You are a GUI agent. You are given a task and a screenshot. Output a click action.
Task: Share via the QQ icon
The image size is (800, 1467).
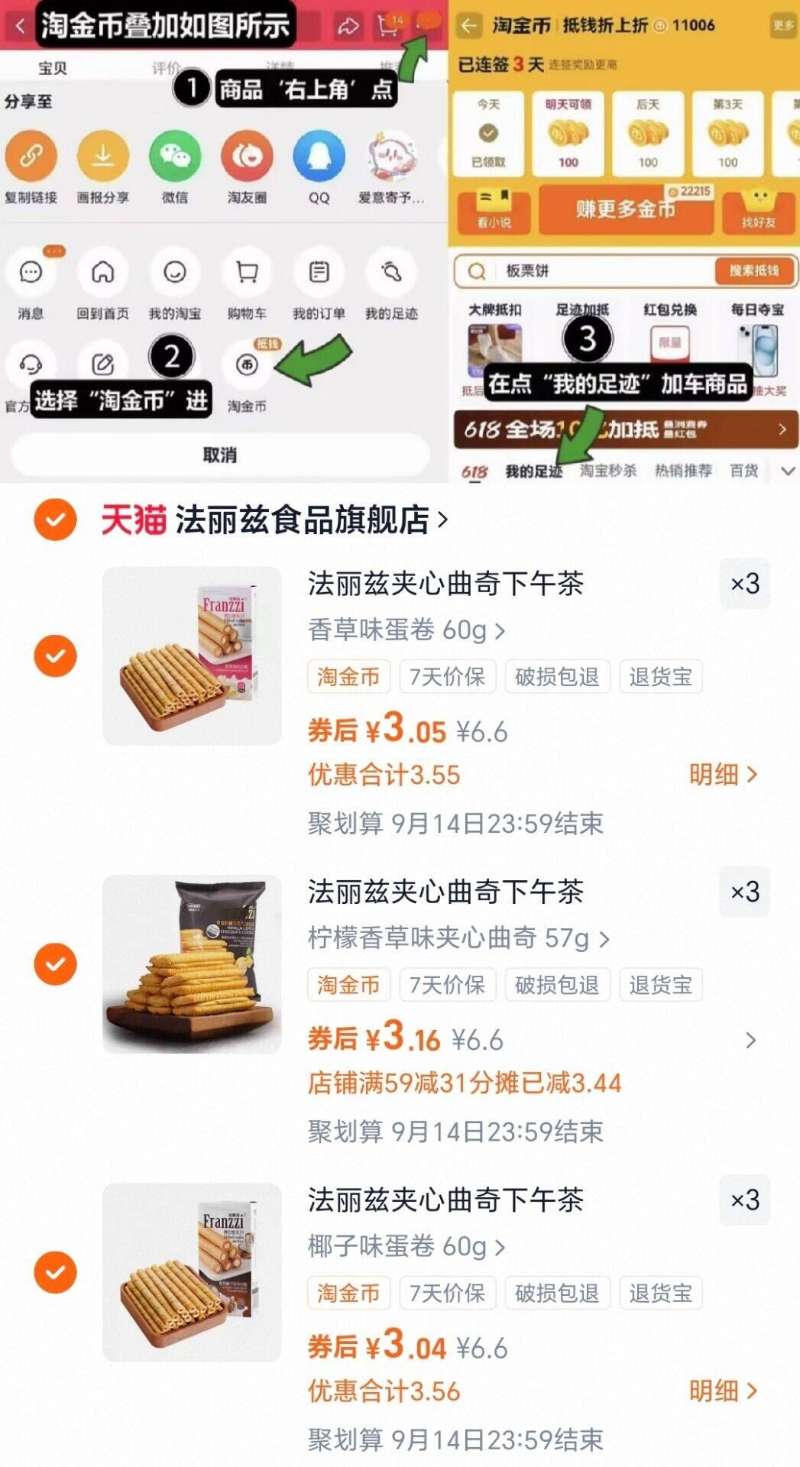[318, 155]
